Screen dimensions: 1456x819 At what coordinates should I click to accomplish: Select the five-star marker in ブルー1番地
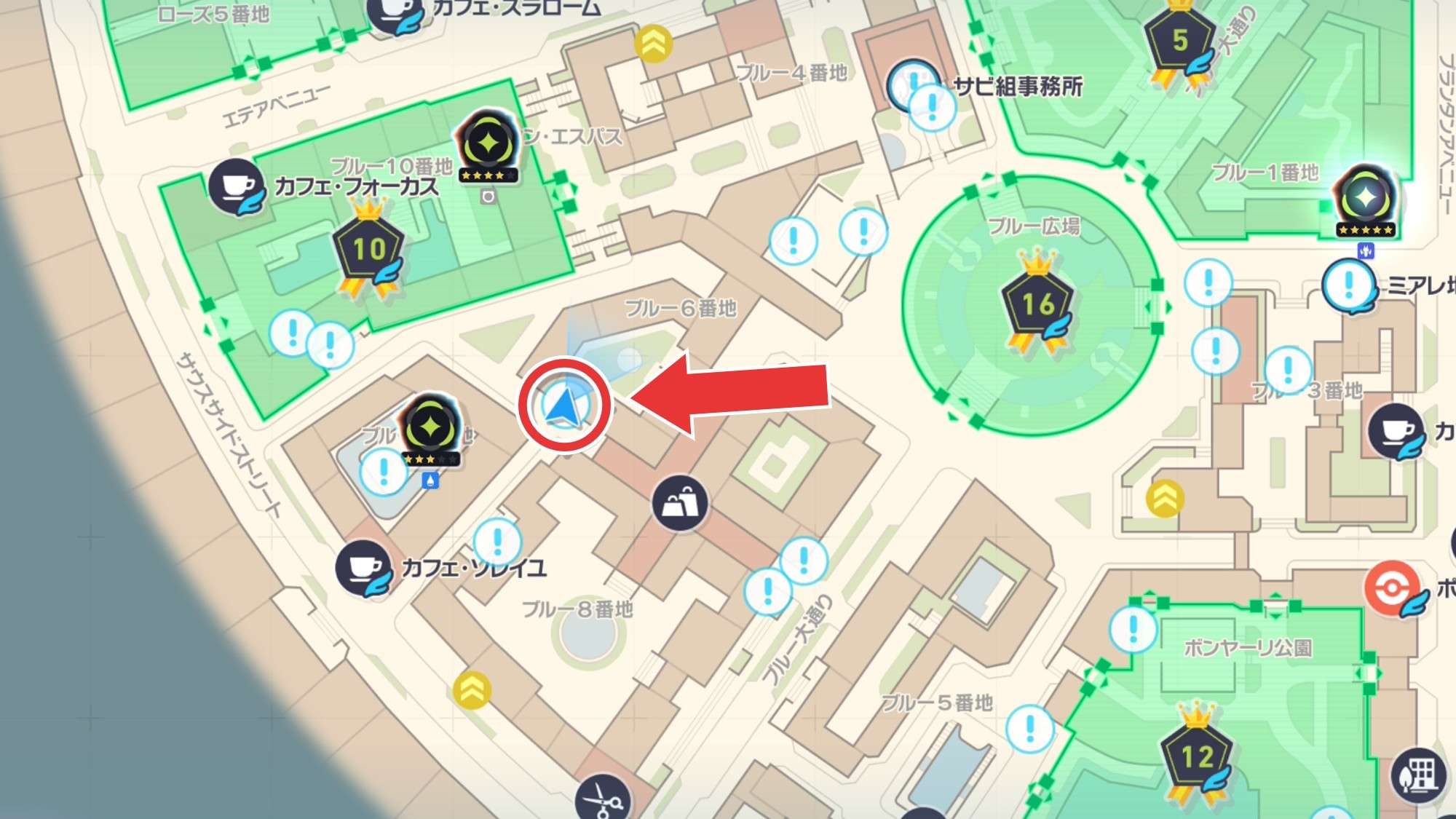[x=1365, y=197]
